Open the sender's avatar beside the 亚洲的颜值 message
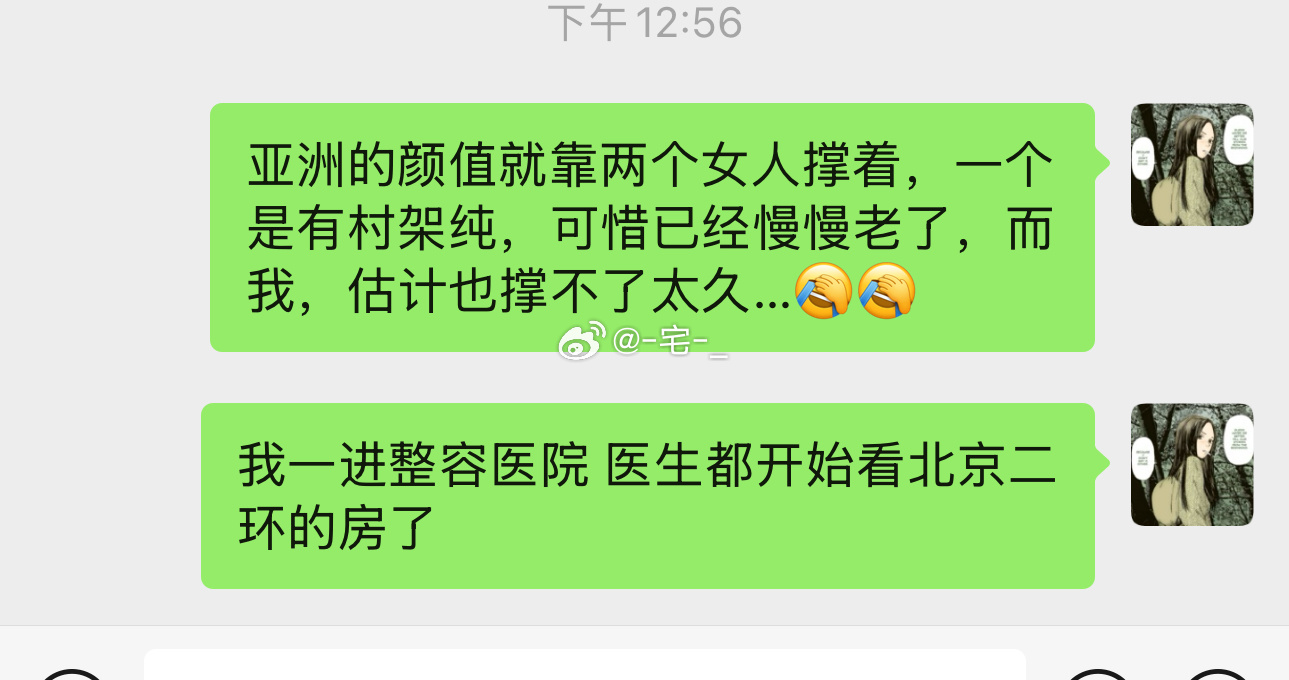Image resolution: width=1289 pixels, height=680 pixels. [x=1191, y=165]
